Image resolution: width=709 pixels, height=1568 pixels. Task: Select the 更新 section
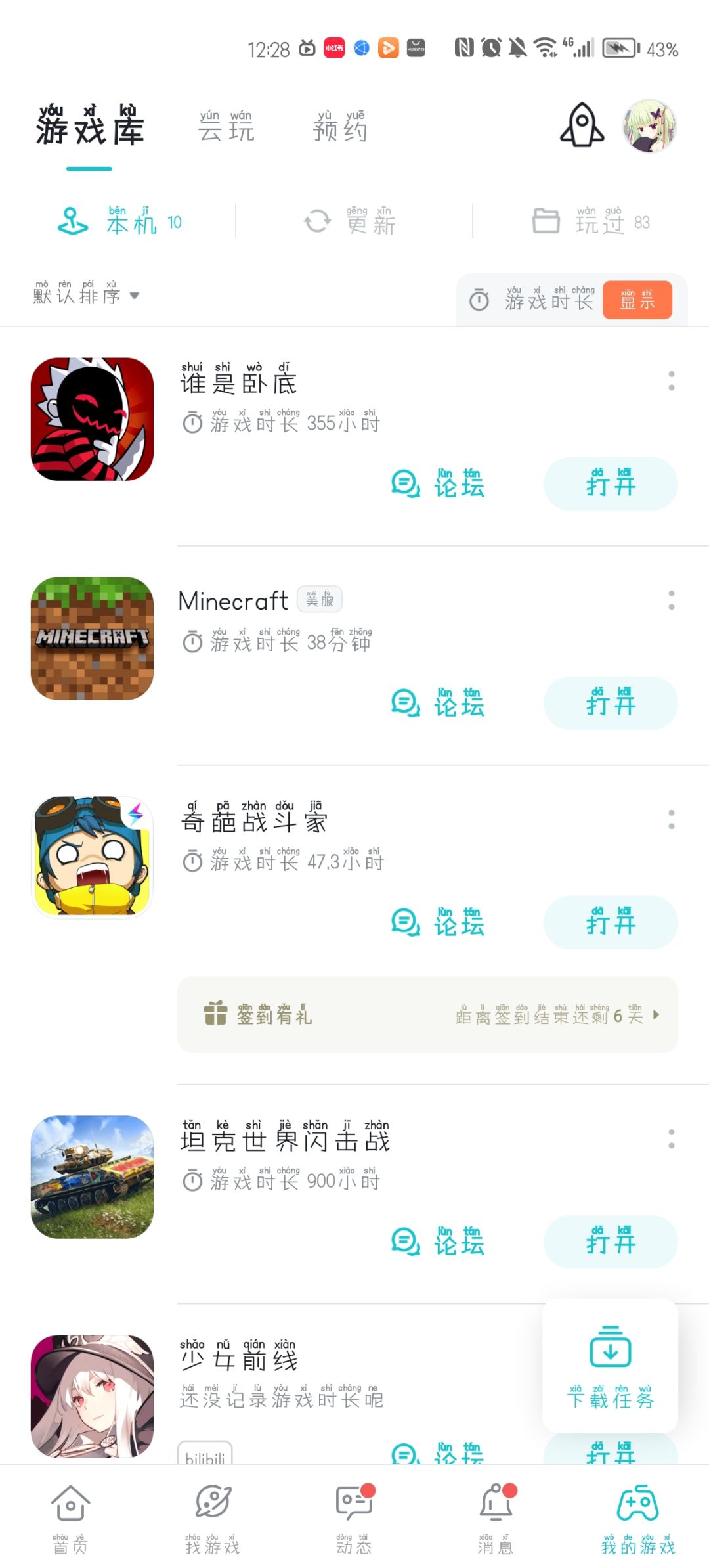(351, 221)
